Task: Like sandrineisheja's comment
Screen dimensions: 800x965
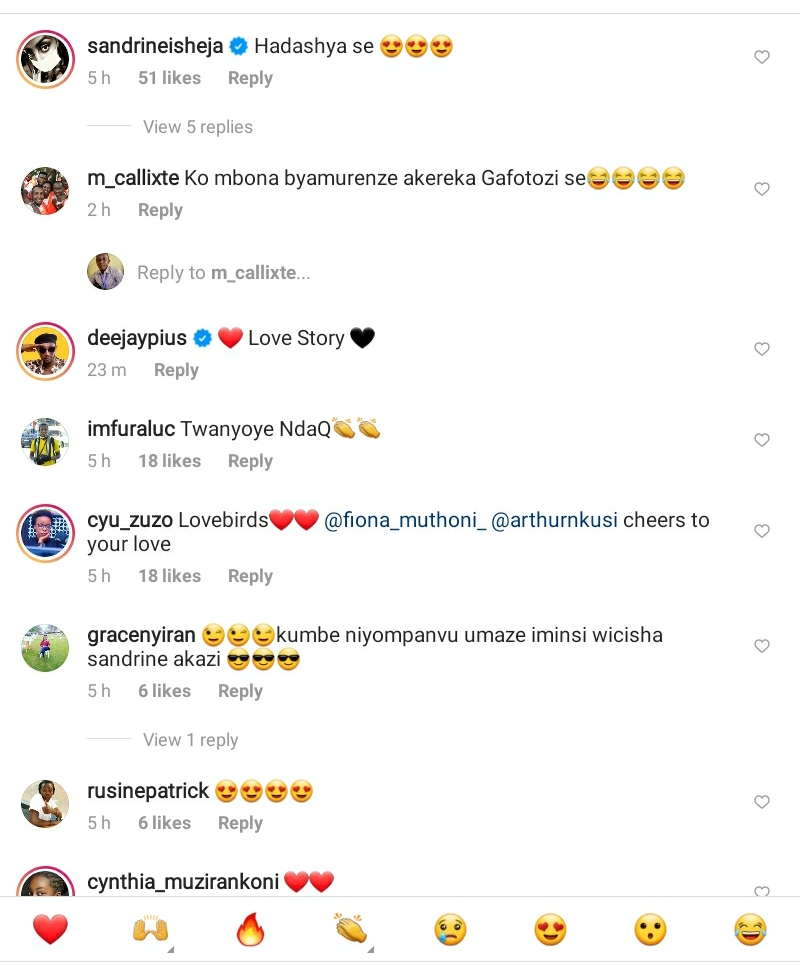Action: 762,58
